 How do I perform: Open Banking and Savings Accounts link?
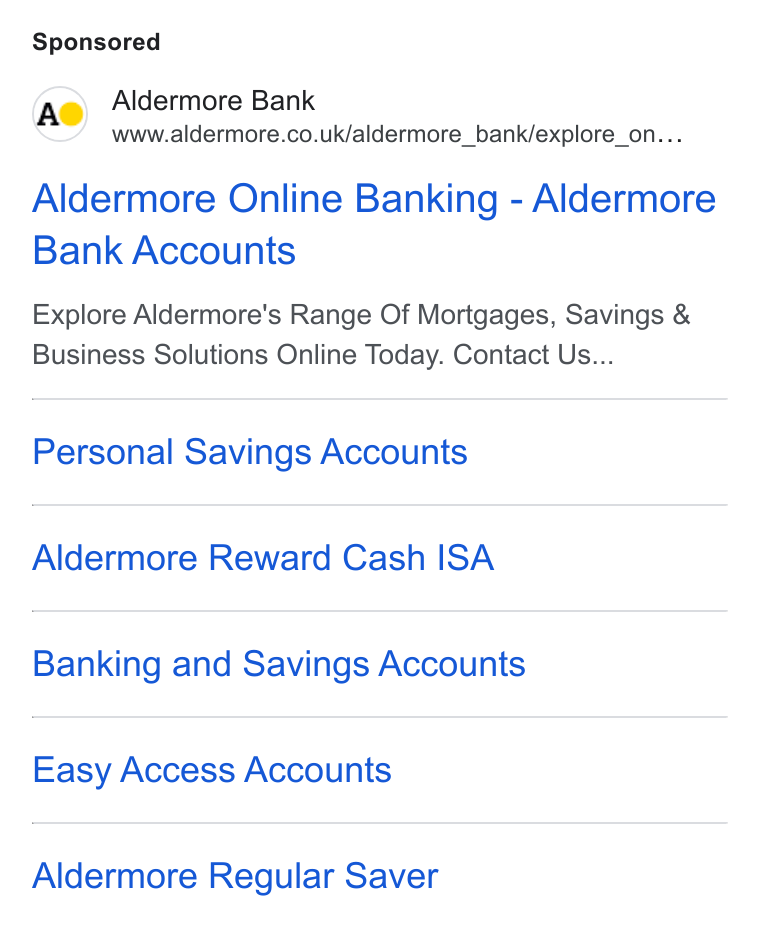(279, 664)
